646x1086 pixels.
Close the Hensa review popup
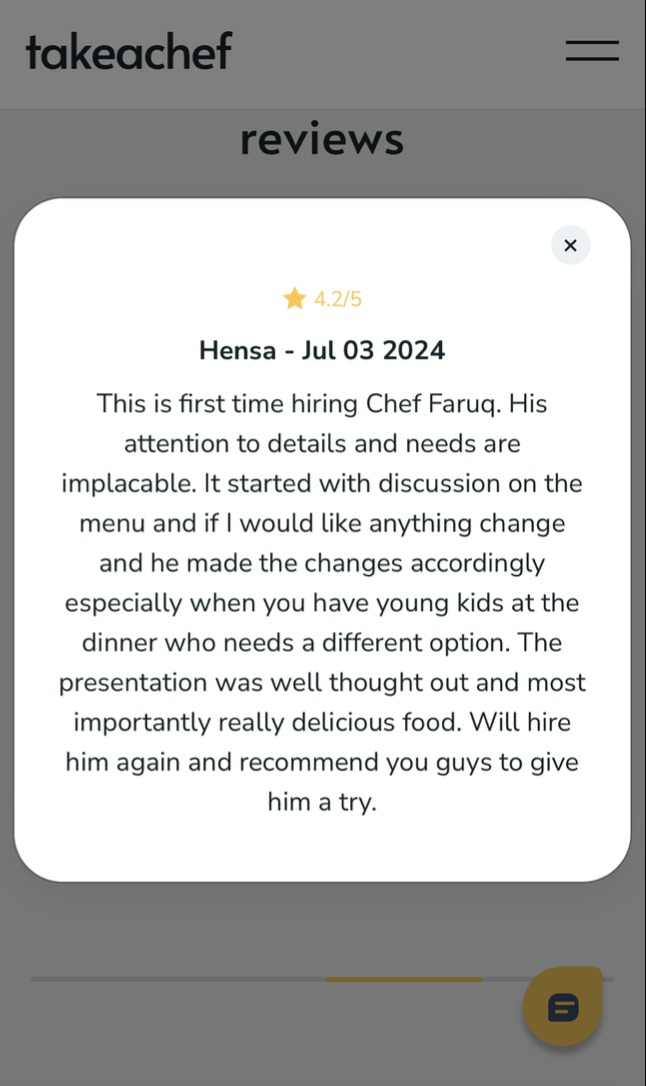coord(570,245)
